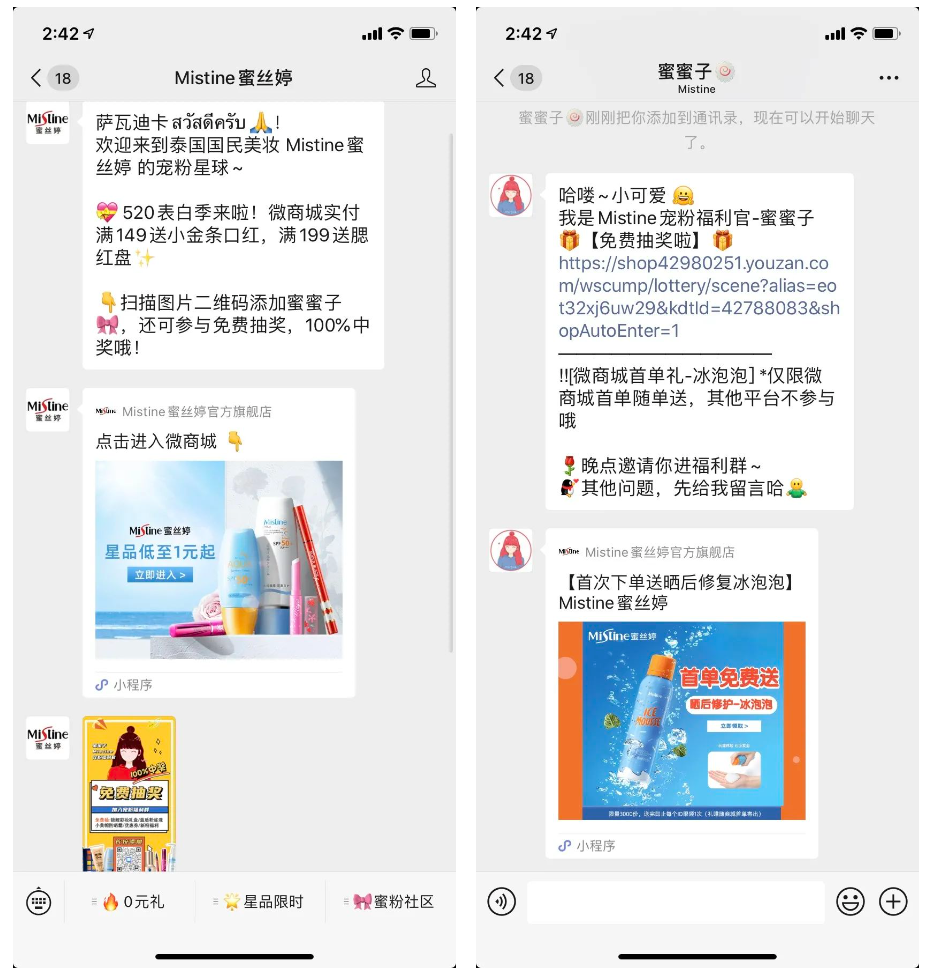The image size is (940, 978).
Task: Open the plus attachment menu
Action: [x=893, y=901]
